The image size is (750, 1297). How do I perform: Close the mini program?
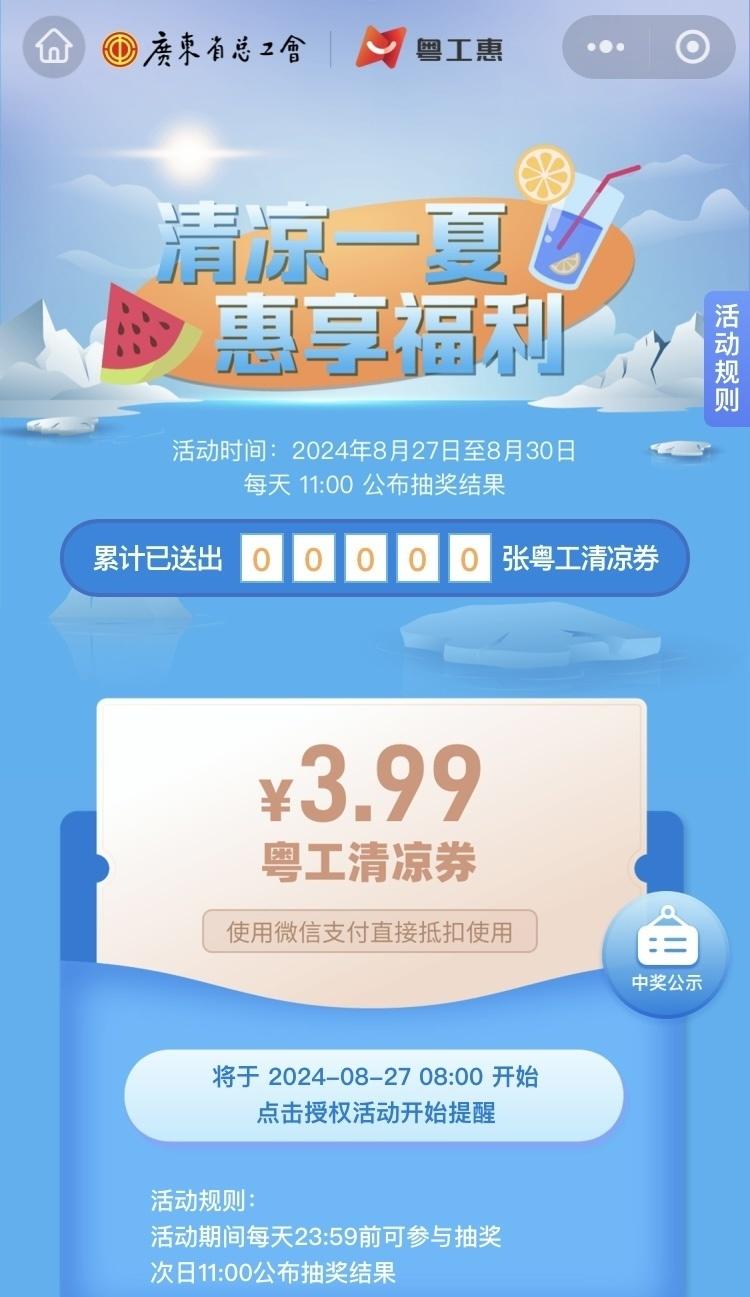point(692,47)
